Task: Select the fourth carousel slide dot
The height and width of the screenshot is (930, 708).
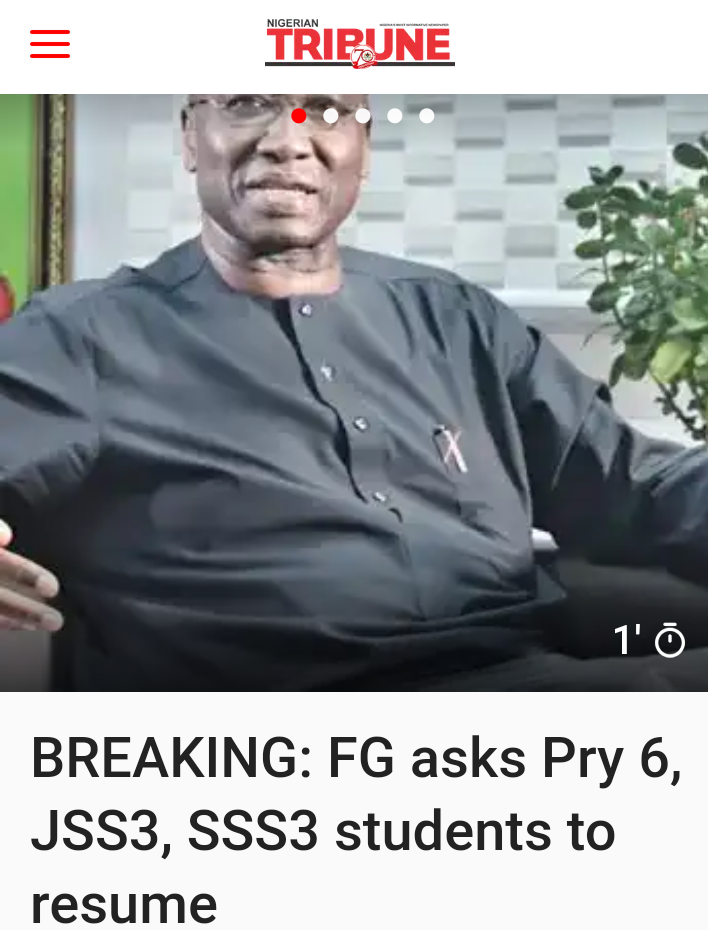Action: click(395, 116)
